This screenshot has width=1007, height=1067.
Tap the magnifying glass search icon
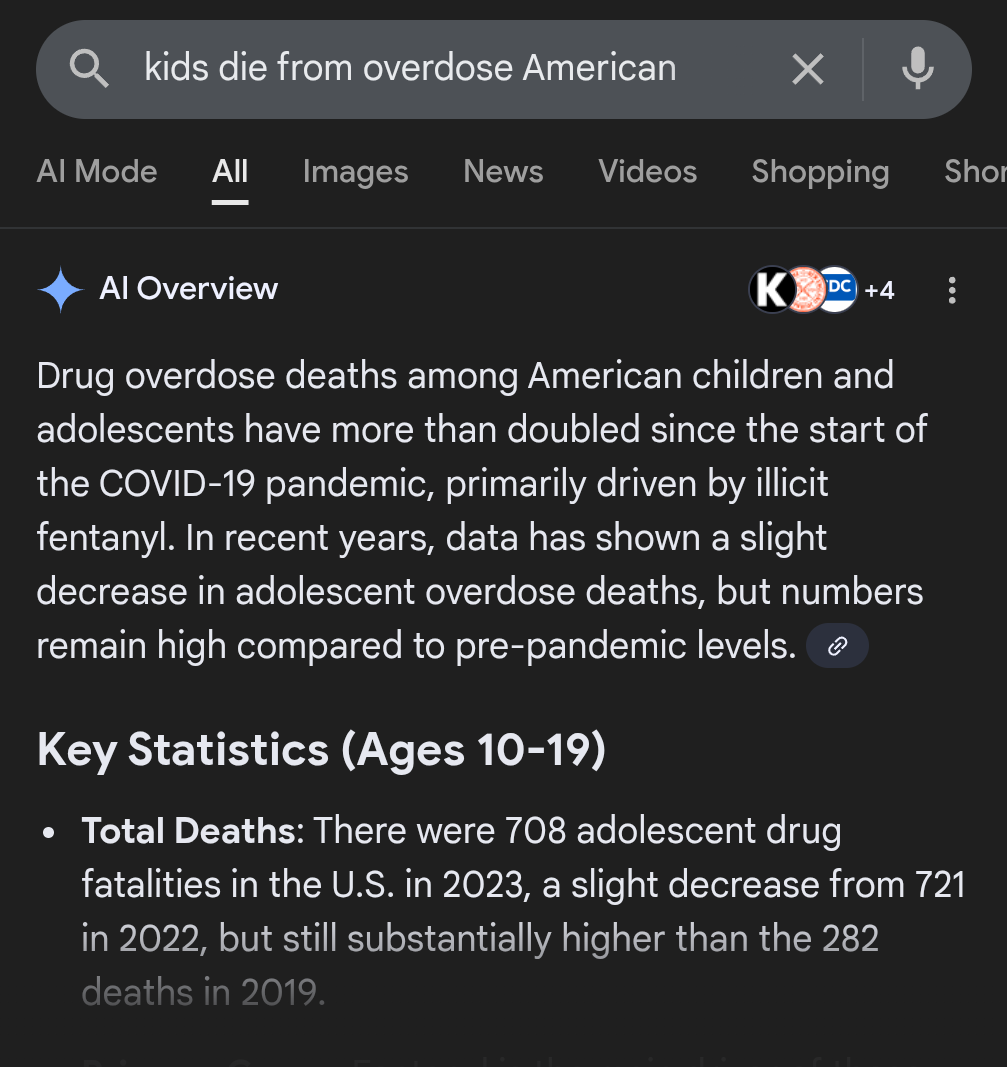pyautogui.click(x=88, y=69)
